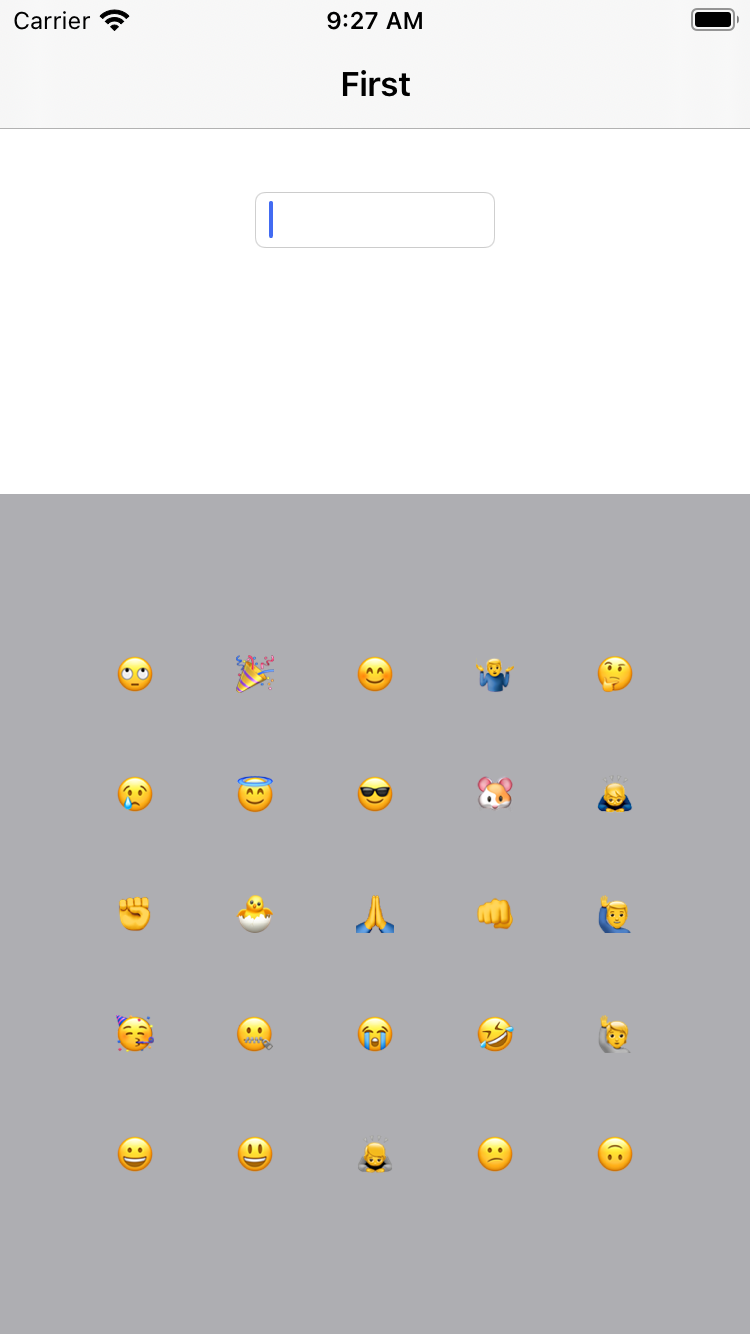Pick the zipper-mouth face emoji
Screen dimensions: 750x1334
pos(255,1034)
